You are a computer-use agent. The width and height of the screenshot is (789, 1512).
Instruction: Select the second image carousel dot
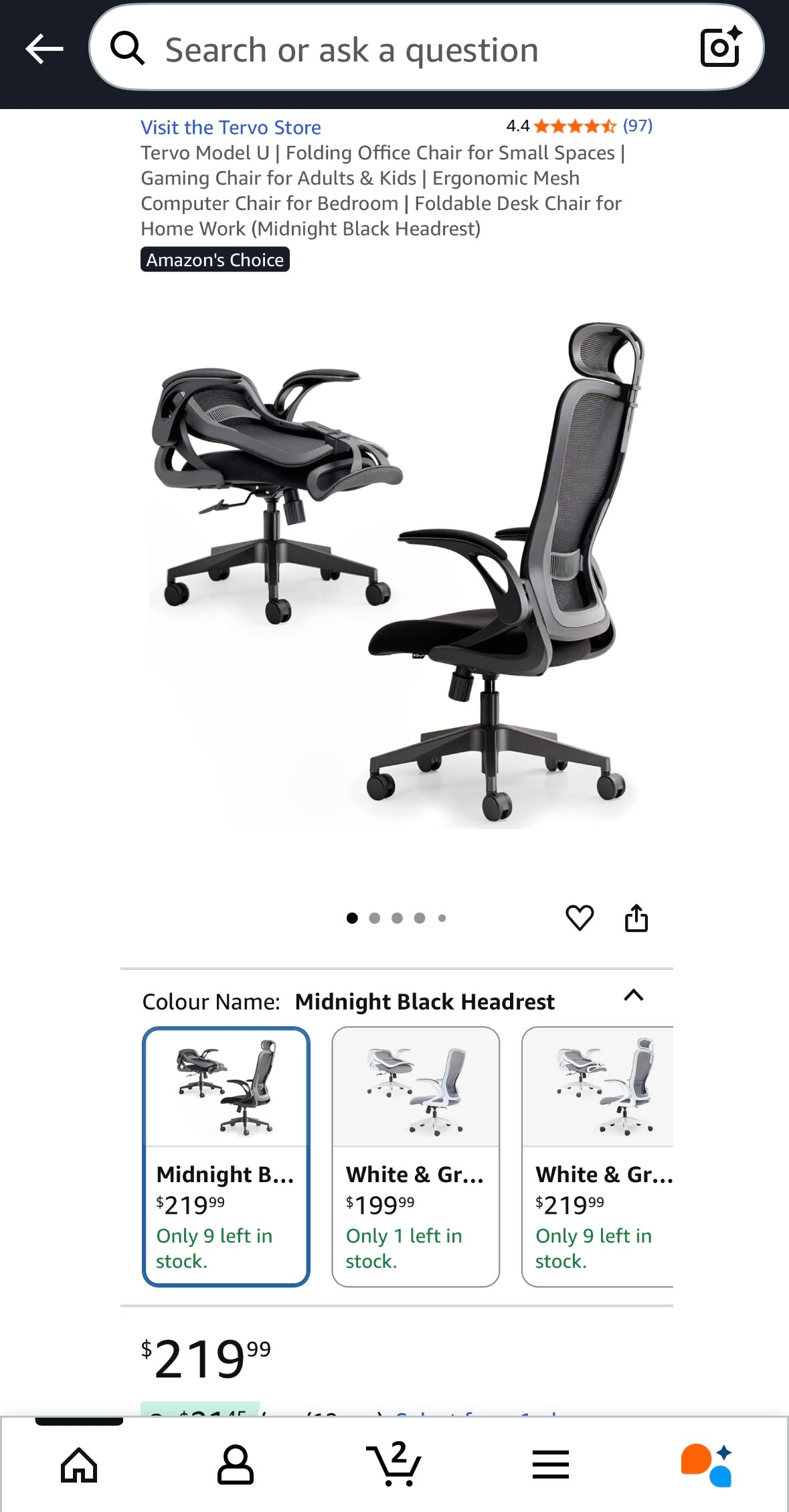(x=375, y=918)
